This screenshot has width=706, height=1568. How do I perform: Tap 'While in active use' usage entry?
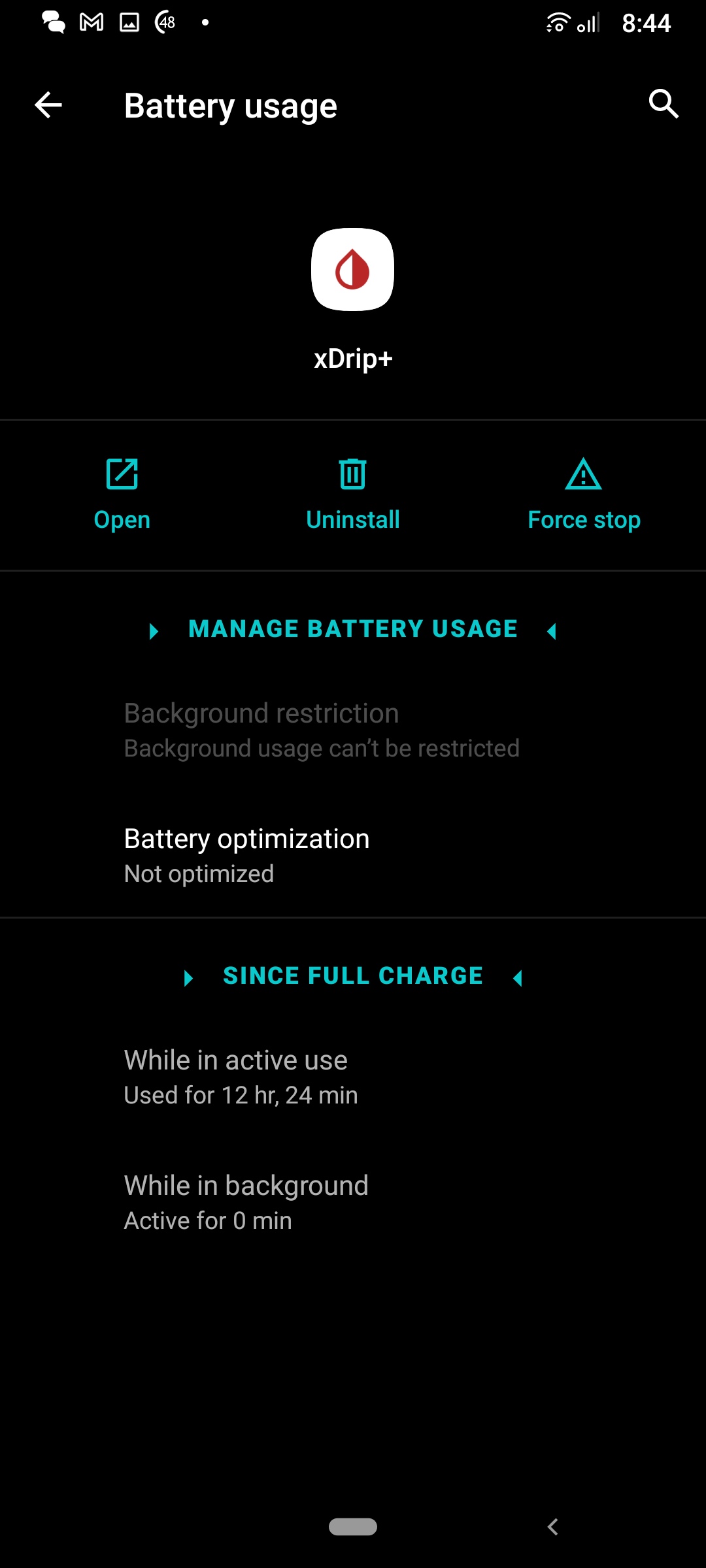[241, 1075]
